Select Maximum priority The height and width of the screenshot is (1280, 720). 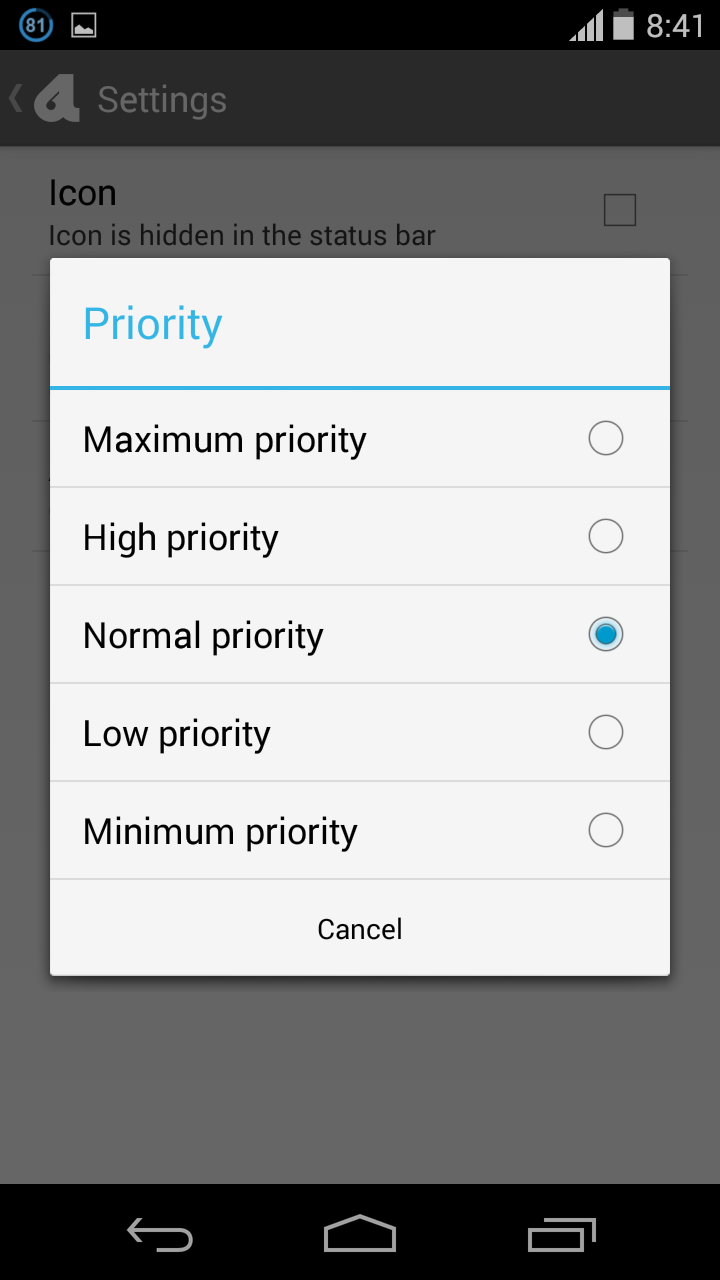click(x=359, y=438)
